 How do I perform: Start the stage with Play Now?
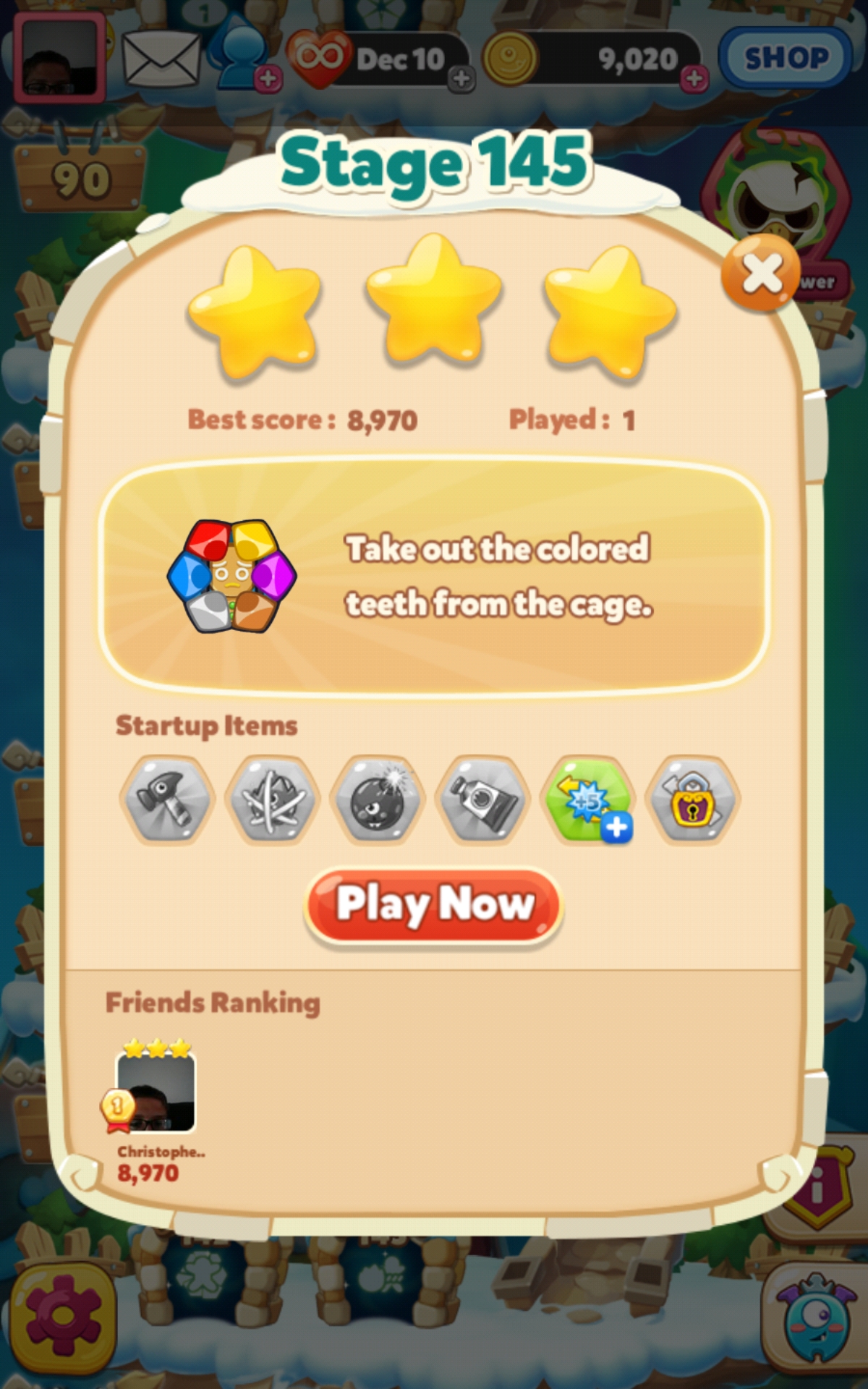(433, 906)
